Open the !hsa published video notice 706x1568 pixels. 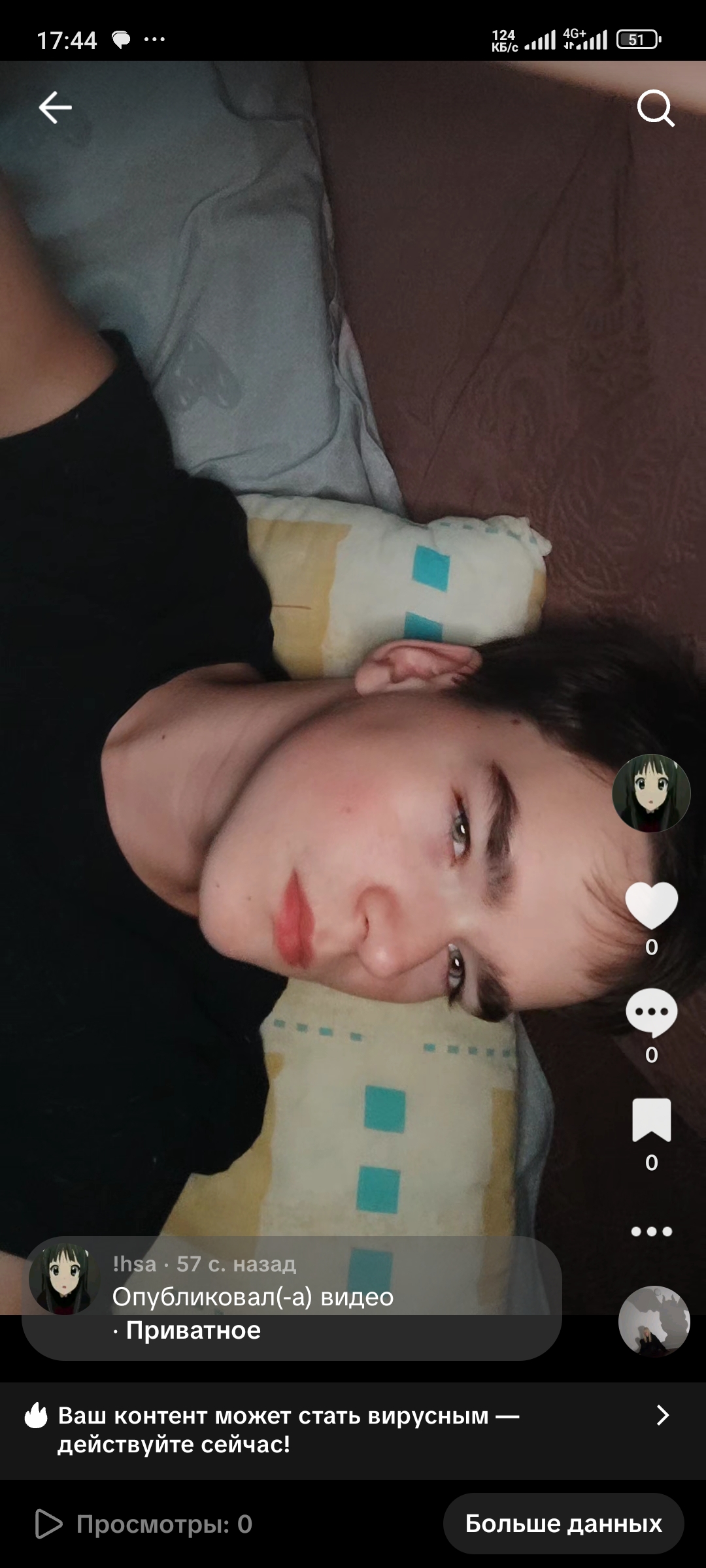(292, 1298)
